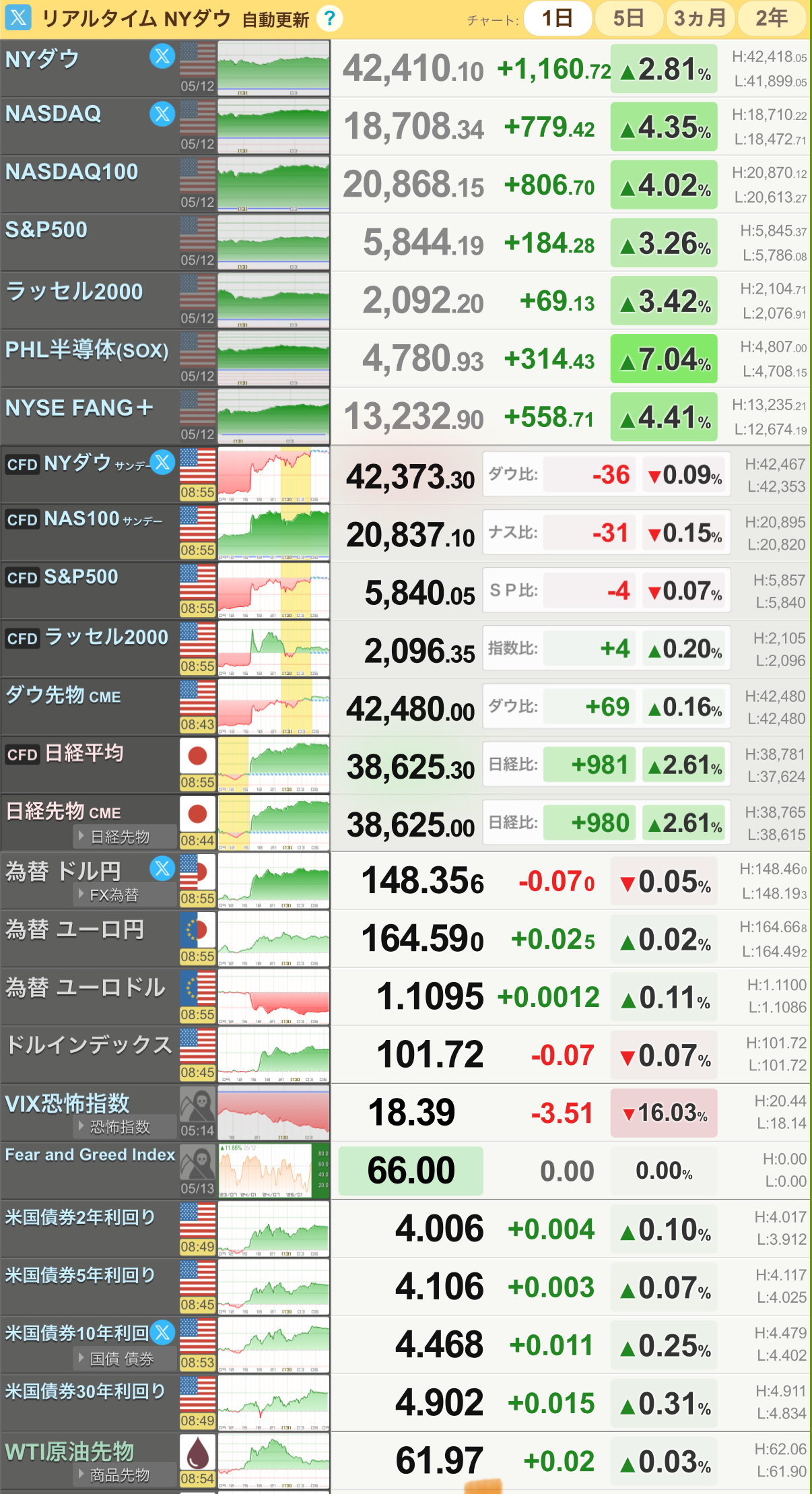The image size is (812, 1494).
Task: Tap the question mark help icon
Action: [x=329, y=19]
